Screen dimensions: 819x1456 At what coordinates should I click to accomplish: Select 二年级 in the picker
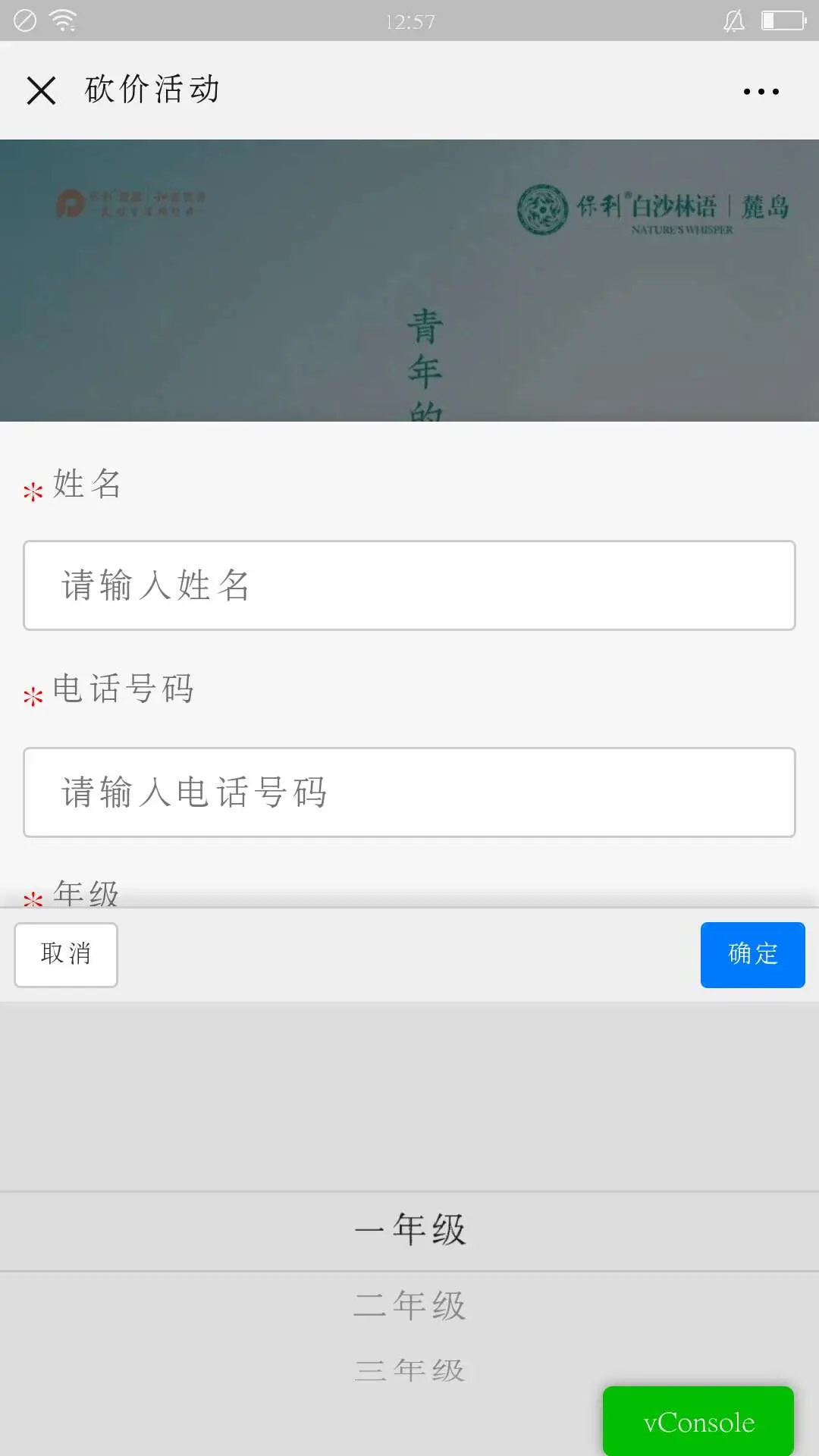coord(409,1306)
